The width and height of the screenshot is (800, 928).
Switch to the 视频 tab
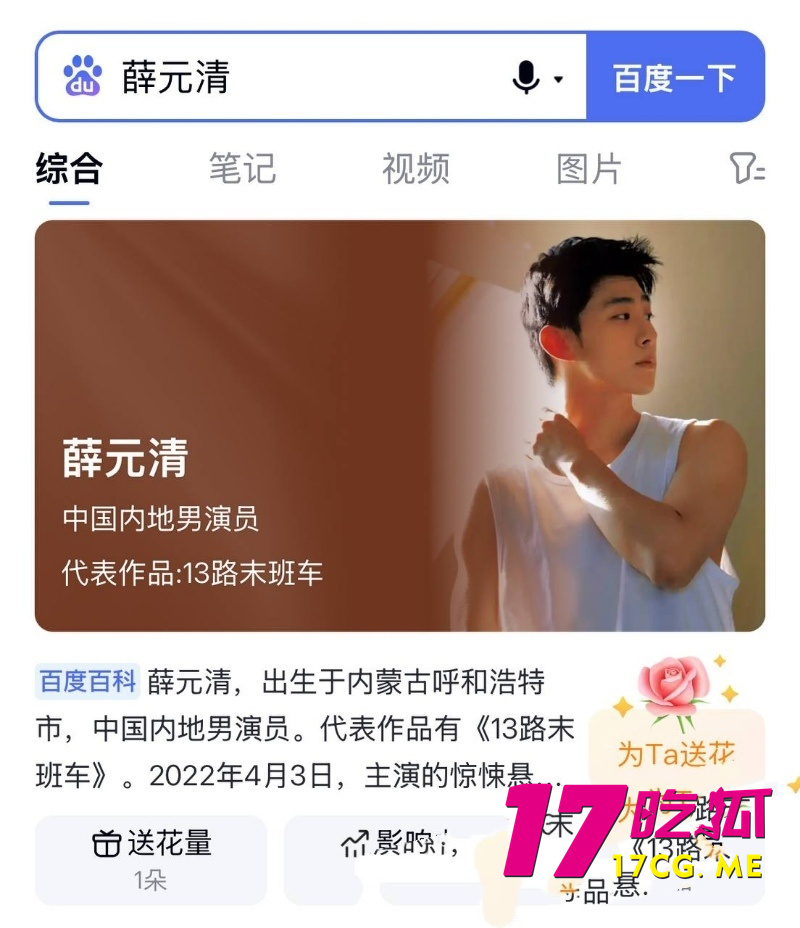tap(416, 168)
